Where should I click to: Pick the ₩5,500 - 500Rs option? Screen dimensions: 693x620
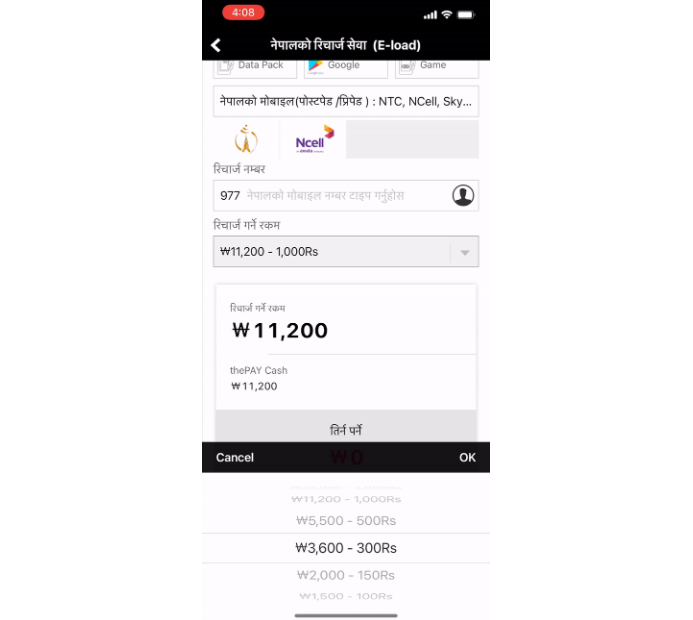[x=345, y=521]
